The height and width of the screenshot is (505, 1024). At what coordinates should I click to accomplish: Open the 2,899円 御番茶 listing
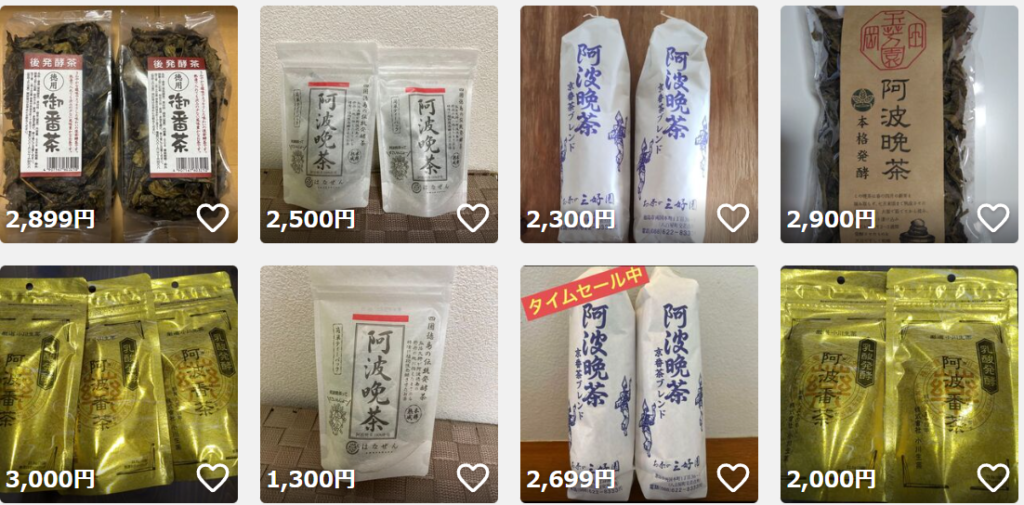tap(119, 110)
